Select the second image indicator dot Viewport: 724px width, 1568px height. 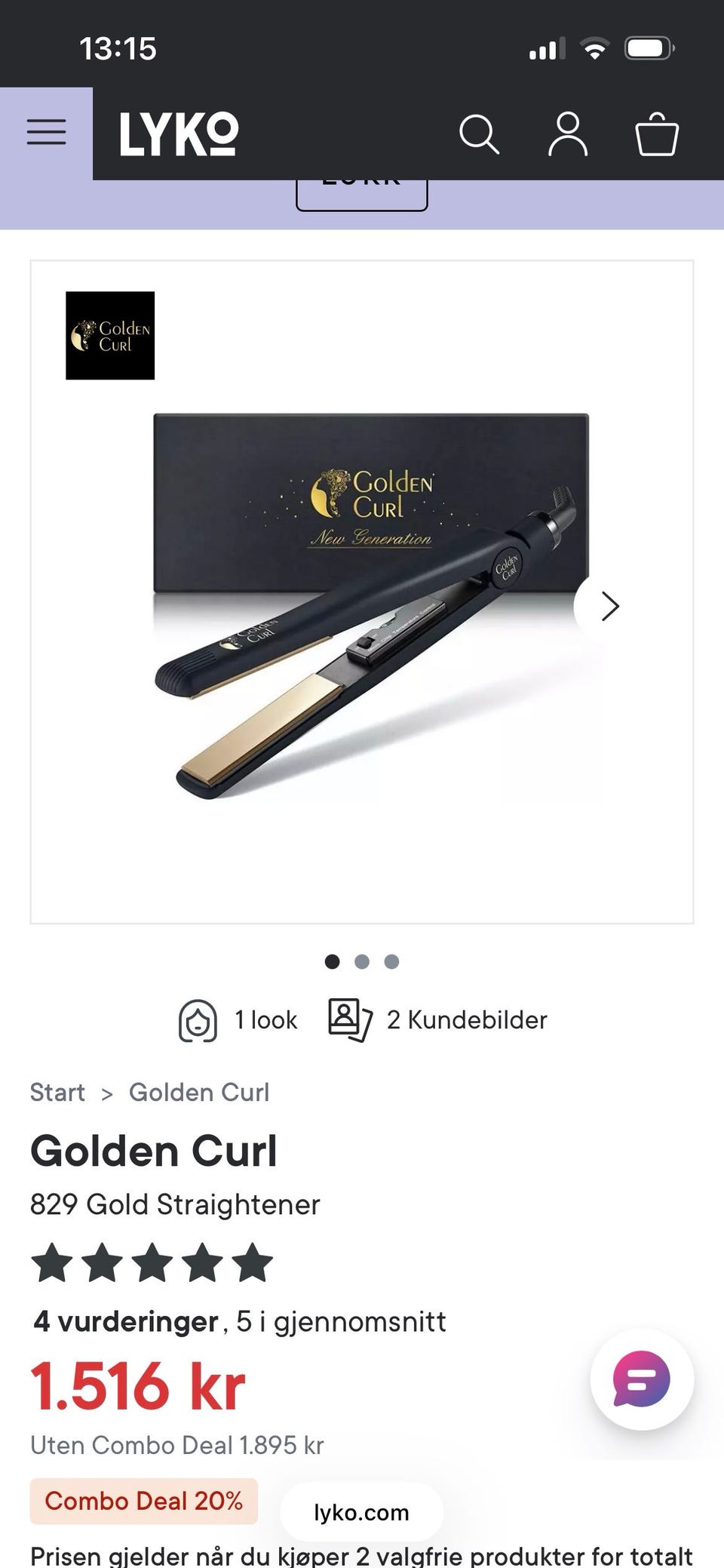click(362, 961)
